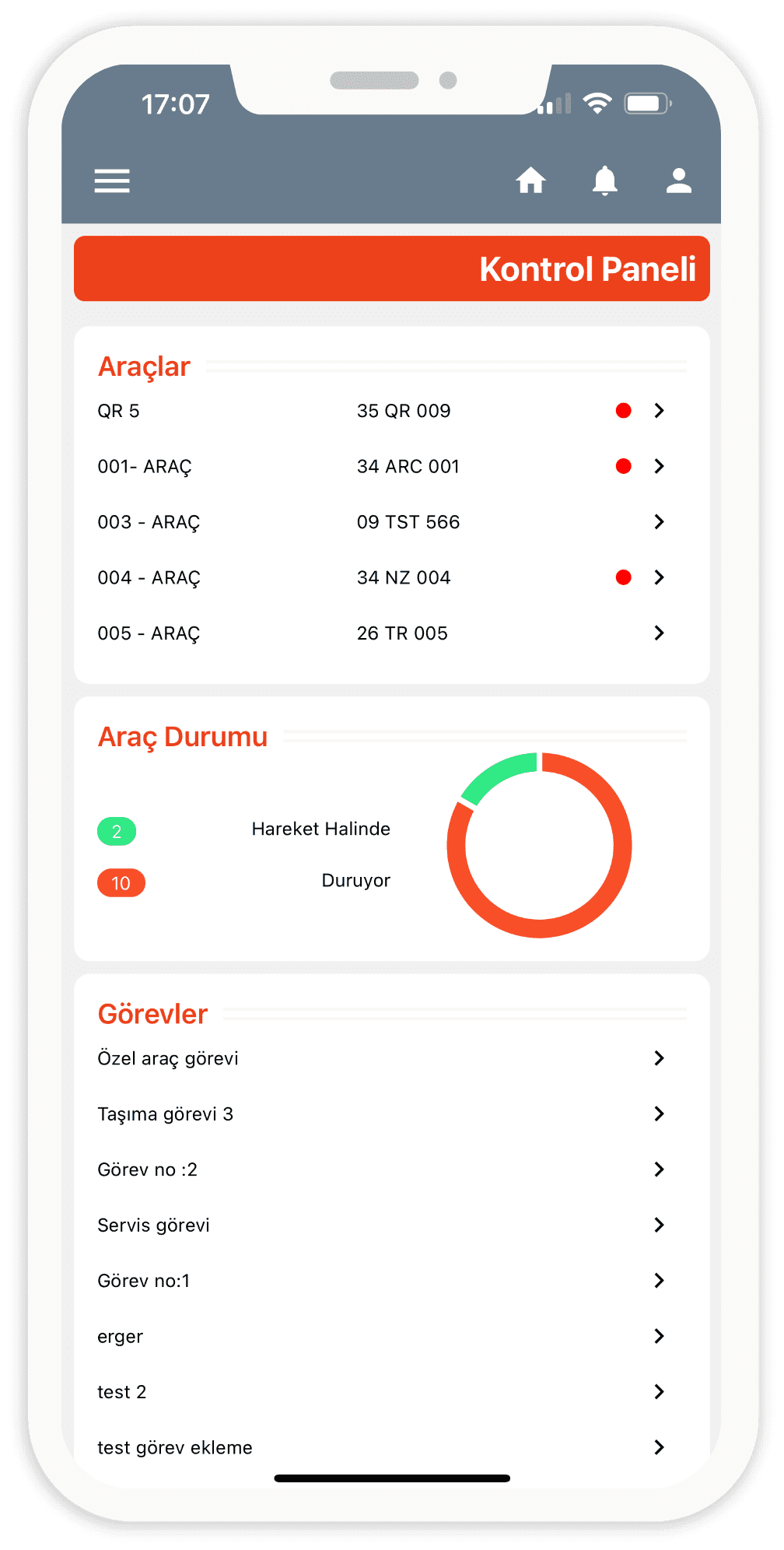This screenshot has height=1550, width=784.
Task: View test görev ekleme task
Action: pyautogui.click(x=391, y=1447)
